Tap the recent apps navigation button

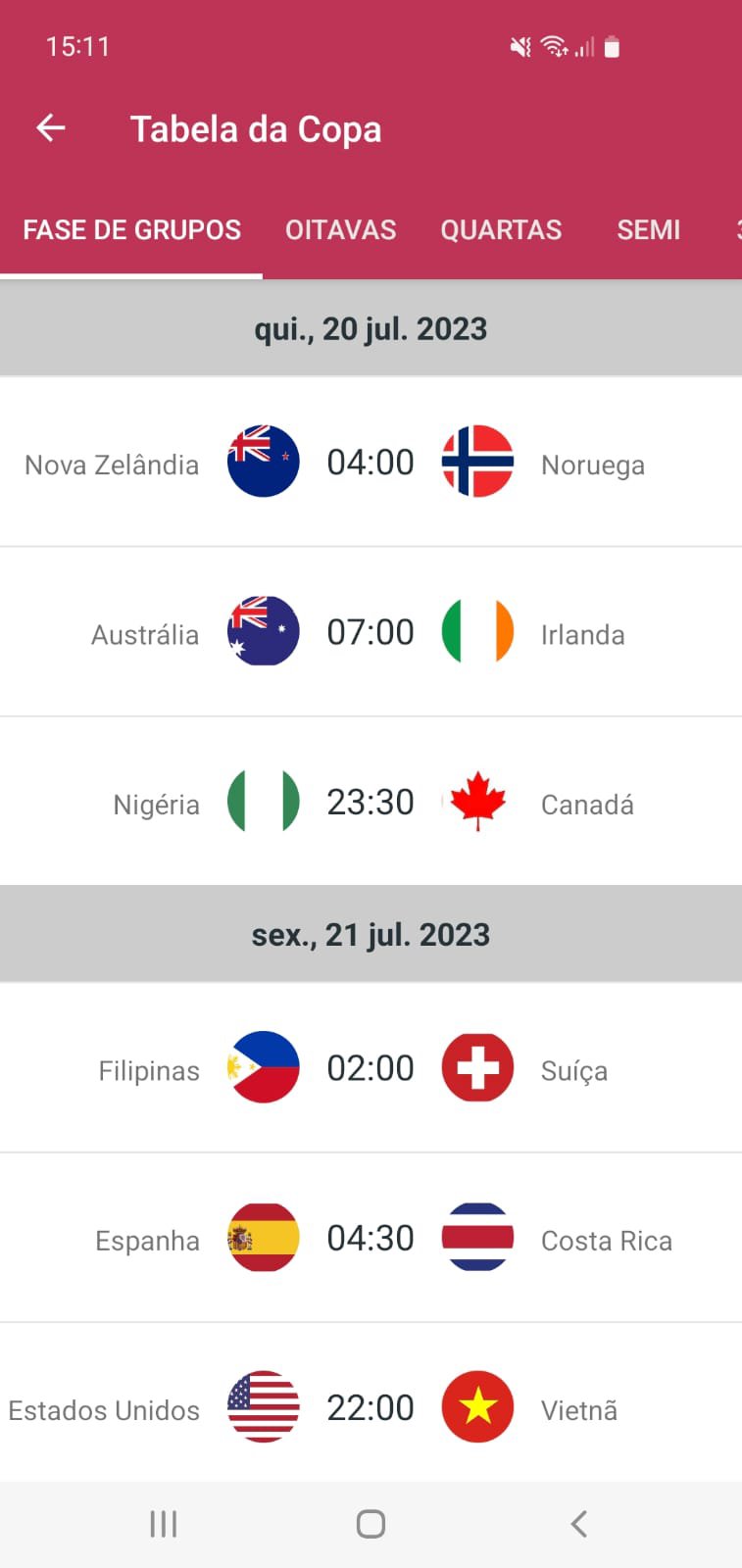(163, 1523)
